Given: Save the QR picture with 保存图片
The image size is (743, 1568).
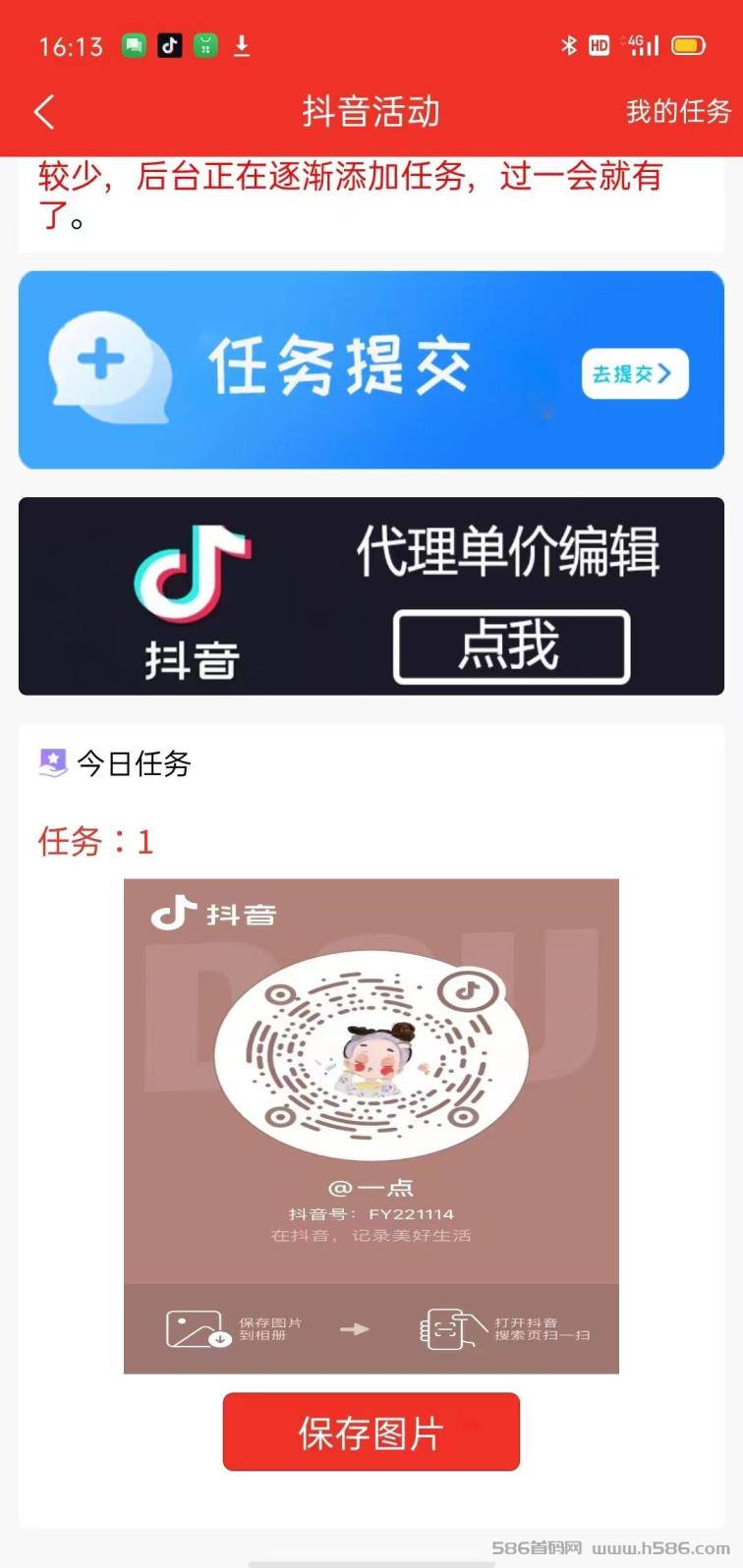Looking at the screenshot, I should (x=371, y=1431).
